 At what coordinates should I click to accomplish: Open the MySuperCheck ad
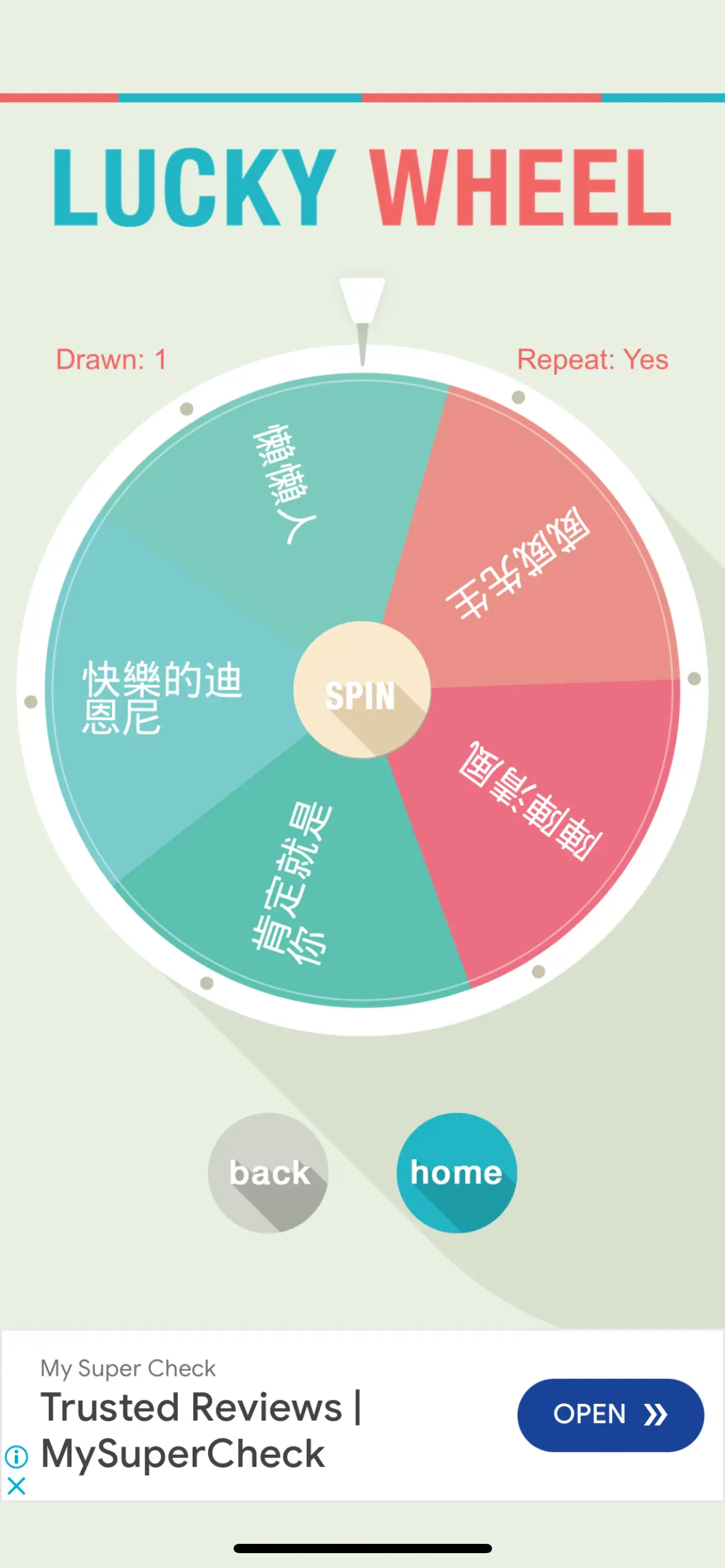tap(610, 1415)
